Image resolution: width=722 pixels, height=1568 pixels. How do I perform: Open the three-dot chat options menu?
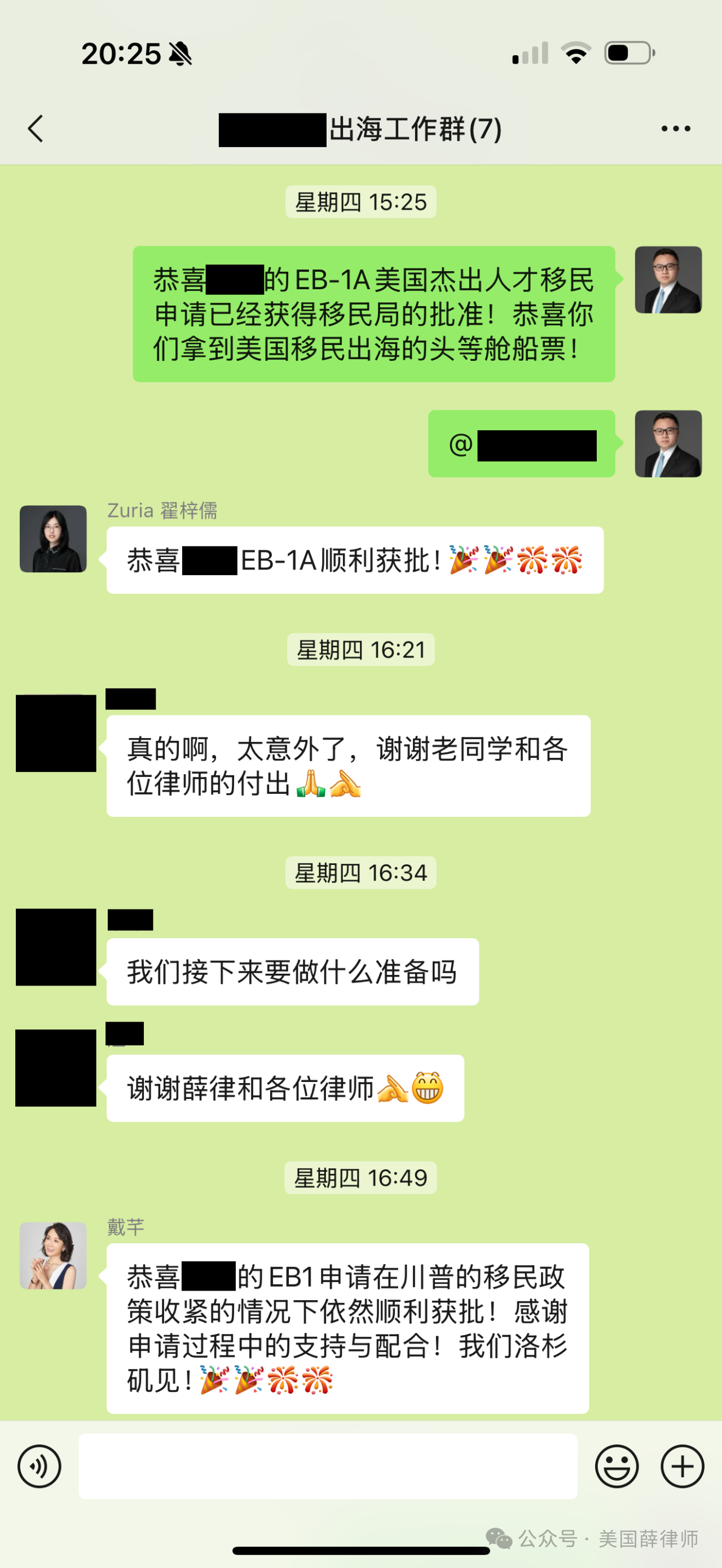[x=676, y=129]
